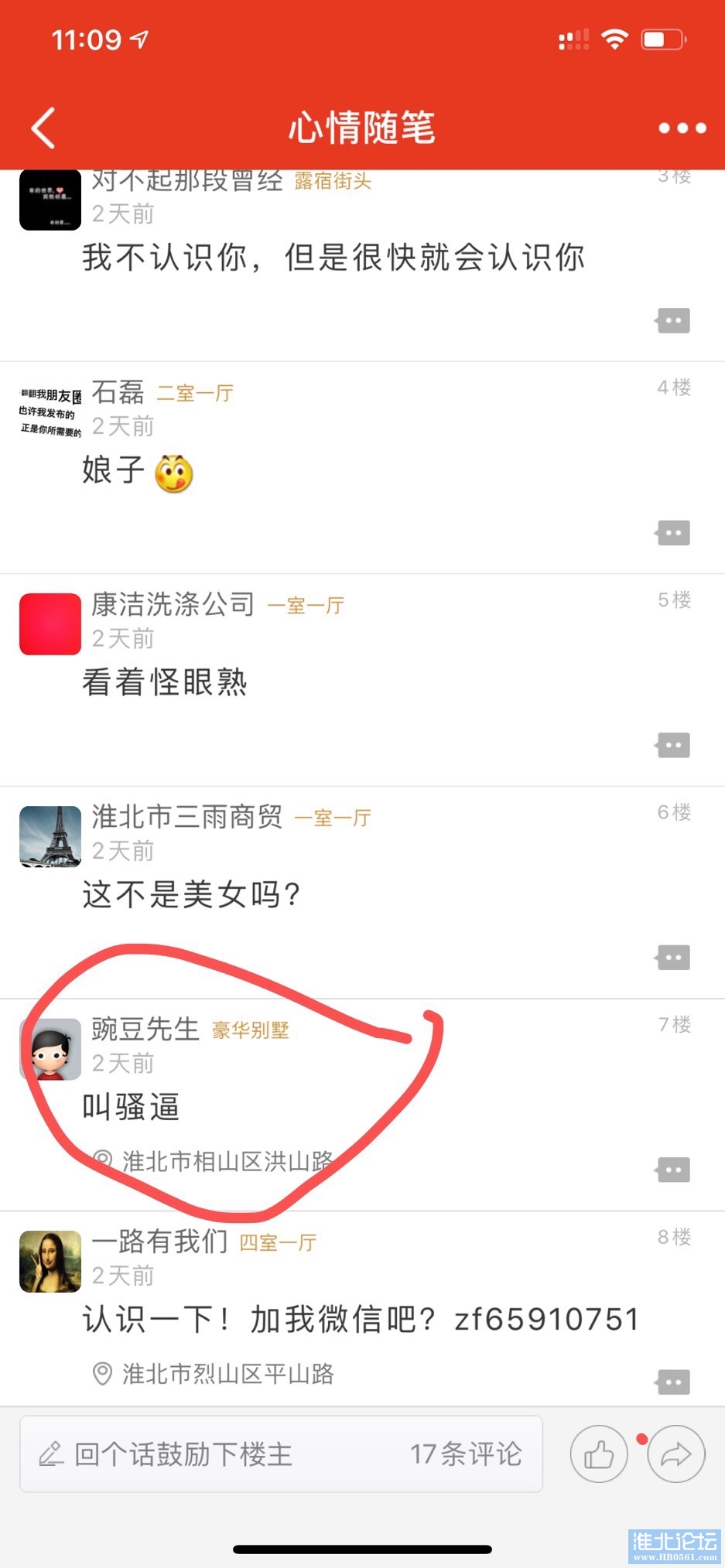Share this post
725x1568 pixels.
[676, 1454]
